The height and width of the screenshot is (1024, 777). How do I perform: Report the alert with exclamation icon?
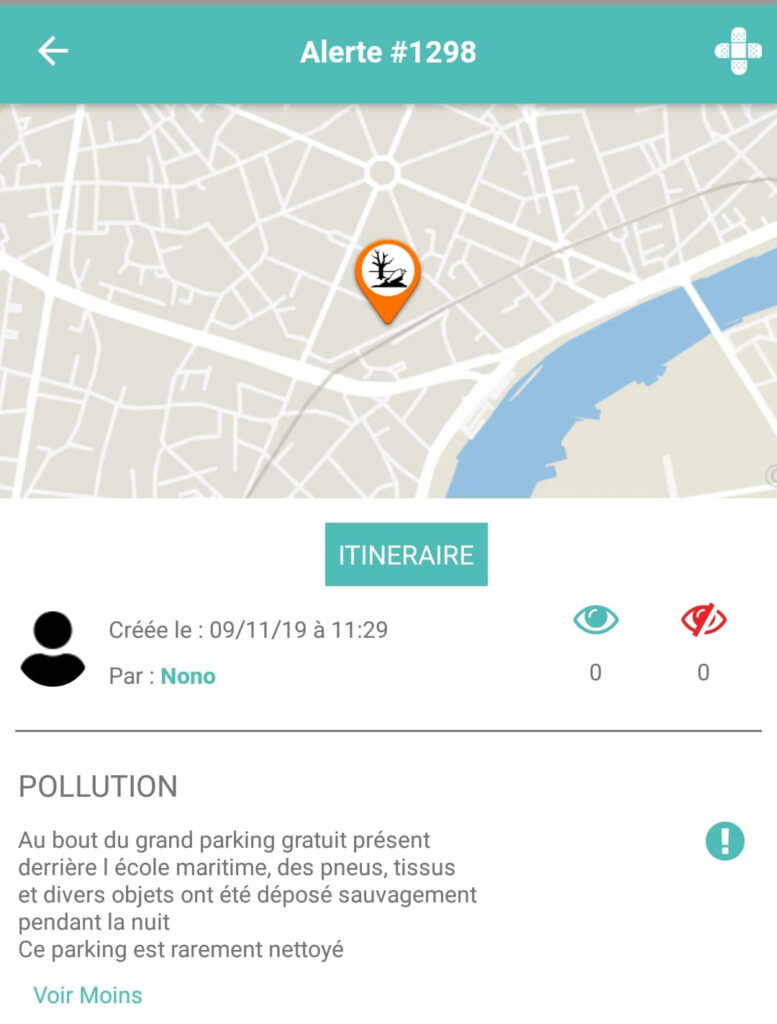click(x=725, y=841)
